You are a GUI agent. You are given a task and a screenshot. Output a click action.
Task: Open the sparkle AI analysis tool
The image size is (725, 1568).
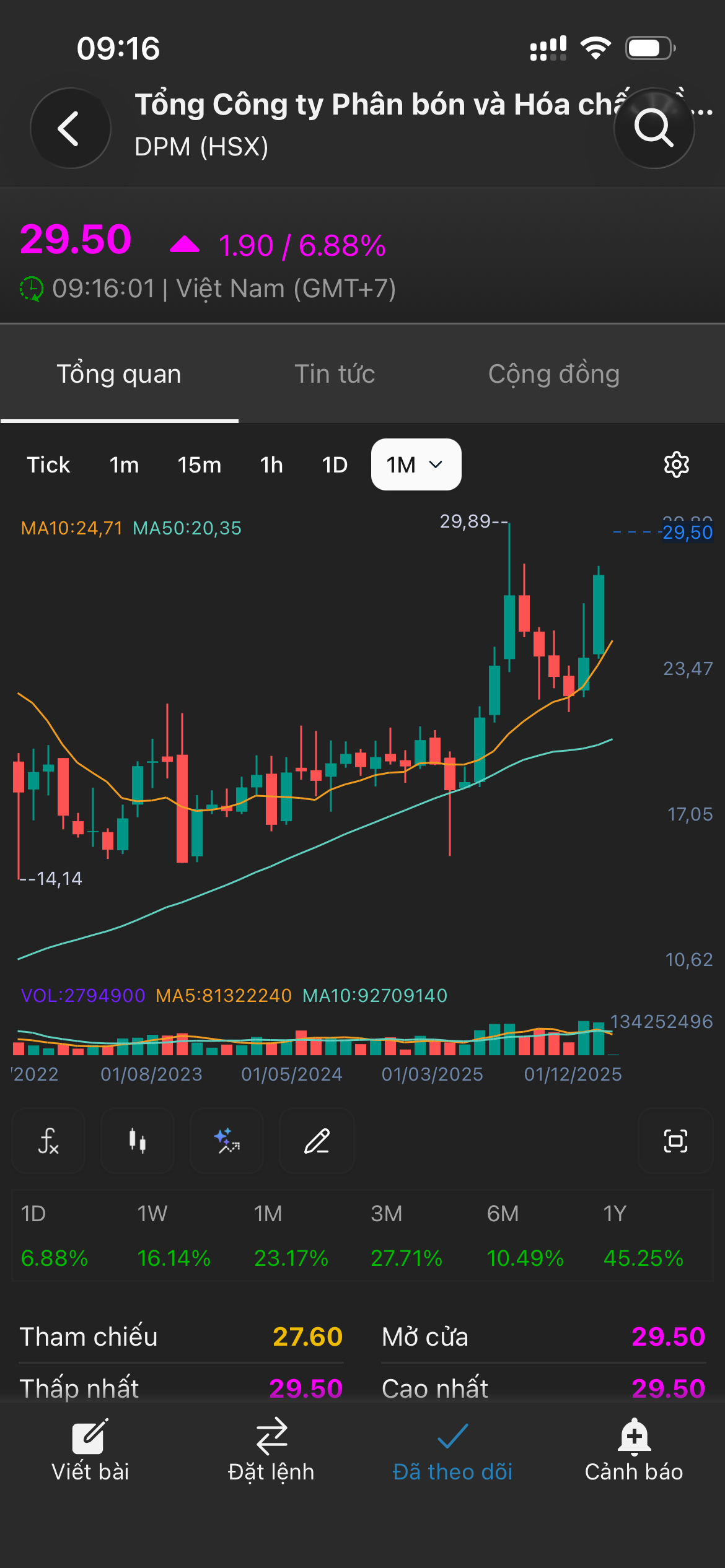(x=227, y=1141)
